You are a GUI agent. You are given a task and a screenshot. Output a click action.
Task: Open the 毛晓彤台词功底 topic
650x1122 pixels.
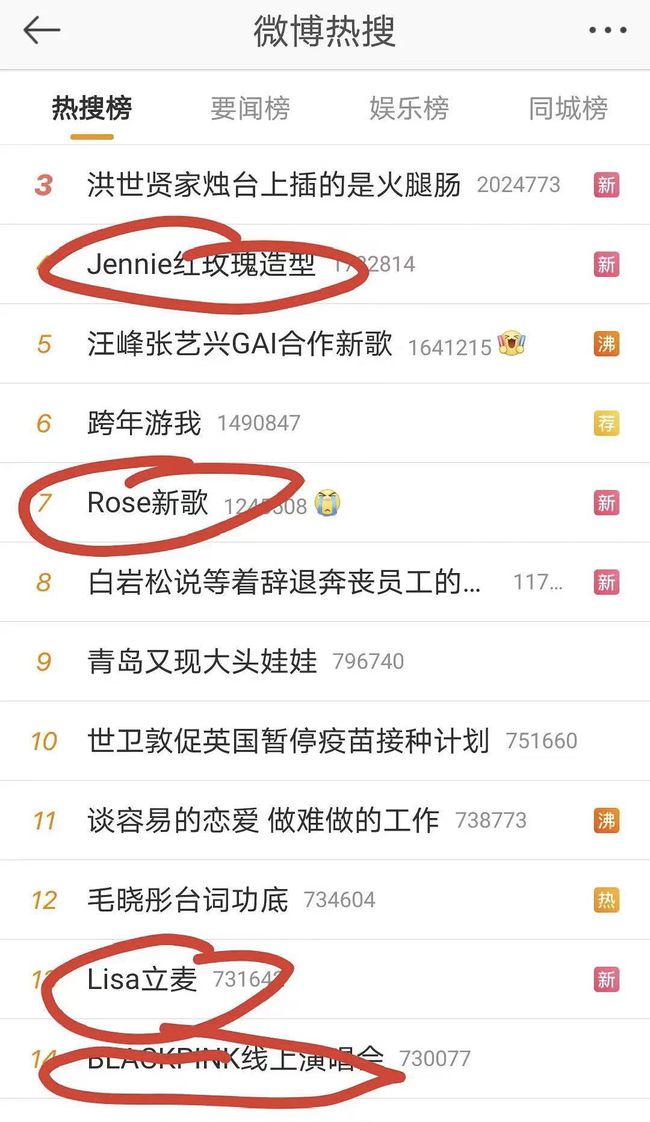coord(325,899)
